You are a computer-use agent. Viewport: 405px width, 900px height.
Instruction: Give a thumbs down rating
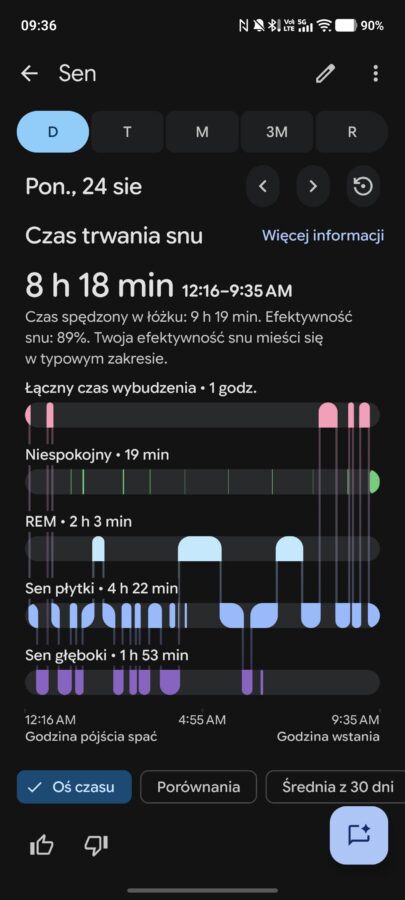96,845
